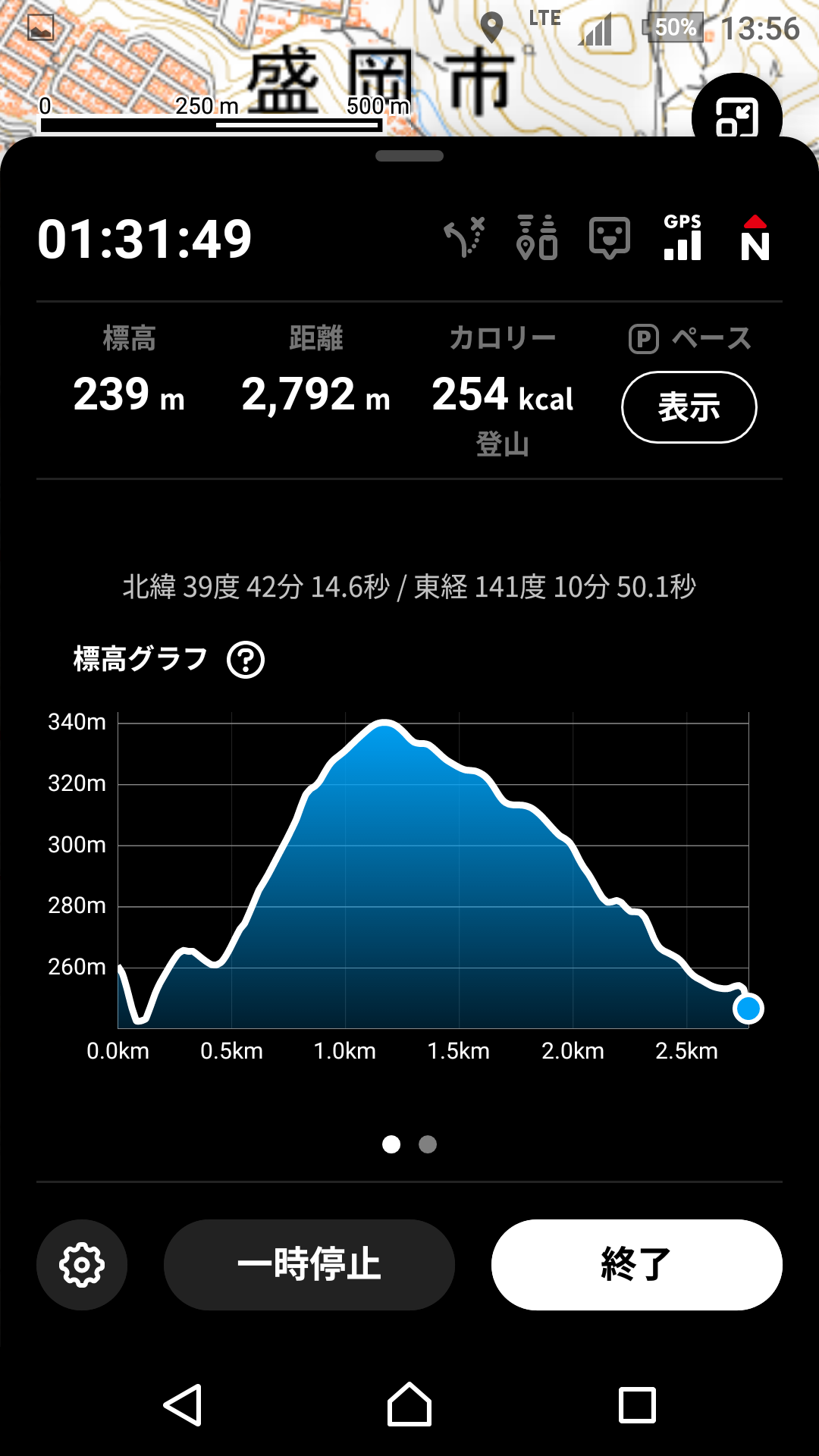
Task: Show pace with the 表示 button
Action: (689, 407)
